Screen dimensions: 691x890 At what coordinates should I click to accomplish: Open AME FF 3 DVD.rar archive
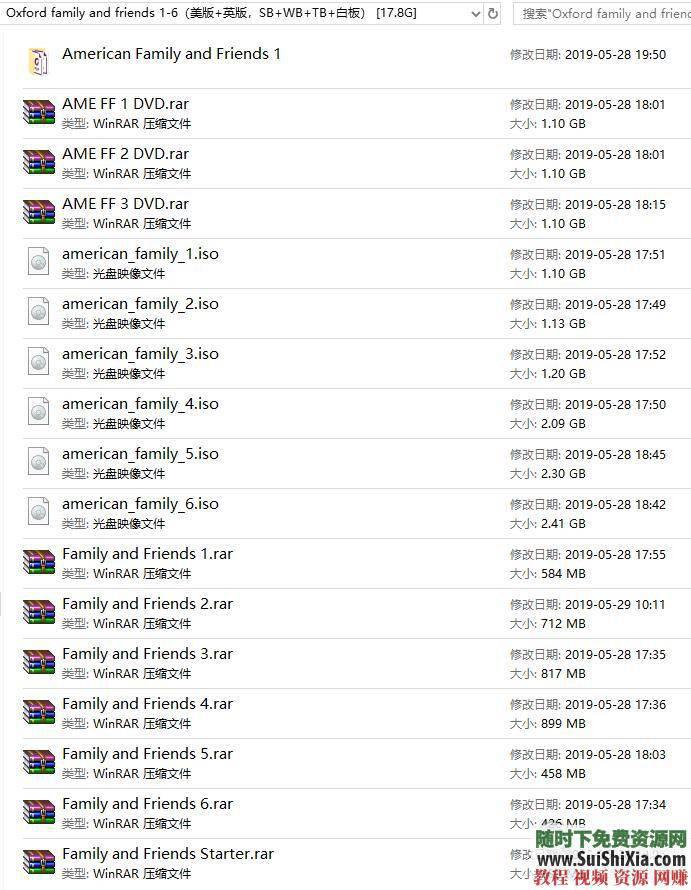click(x=125, y=204)
